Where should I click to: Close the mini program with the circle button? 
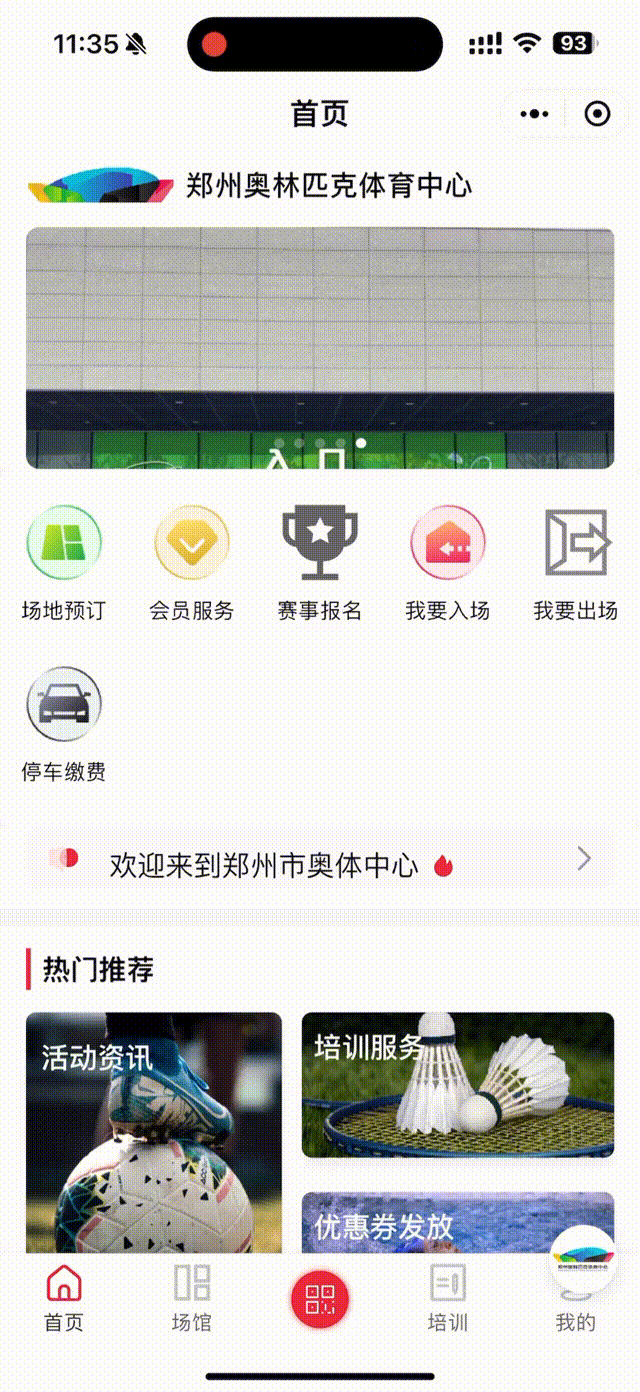coord(597,114)
